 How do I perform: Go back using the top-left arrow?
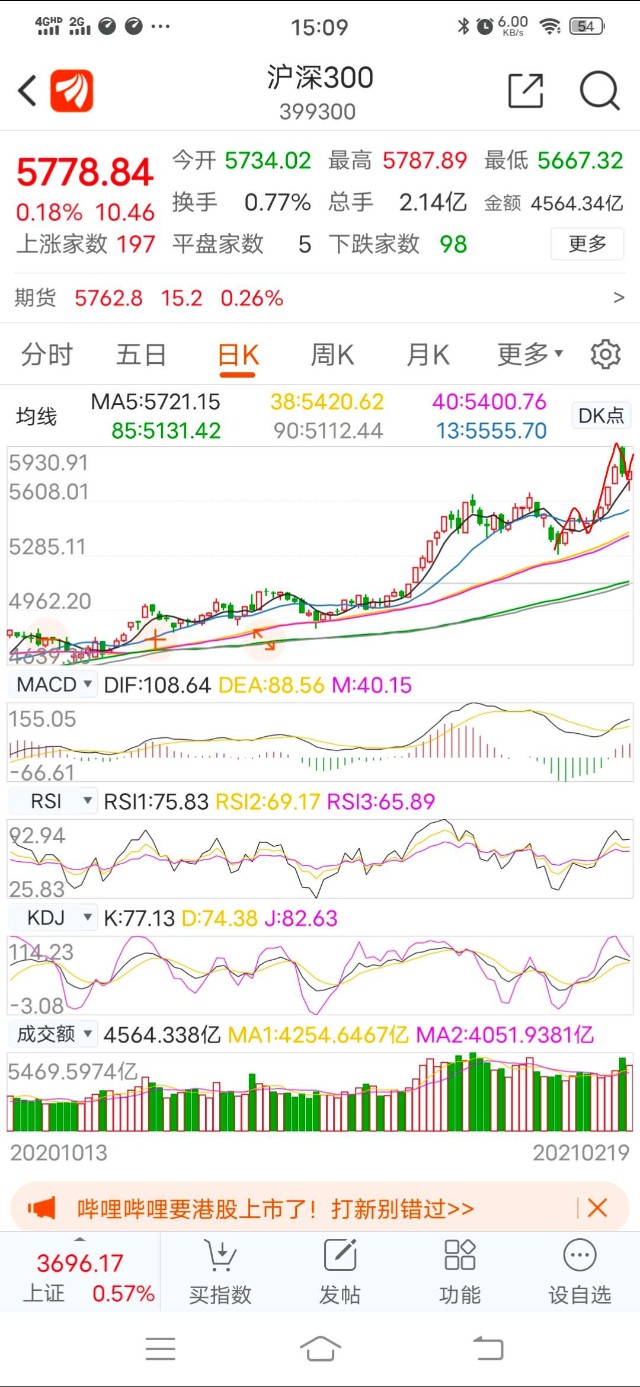27,91
